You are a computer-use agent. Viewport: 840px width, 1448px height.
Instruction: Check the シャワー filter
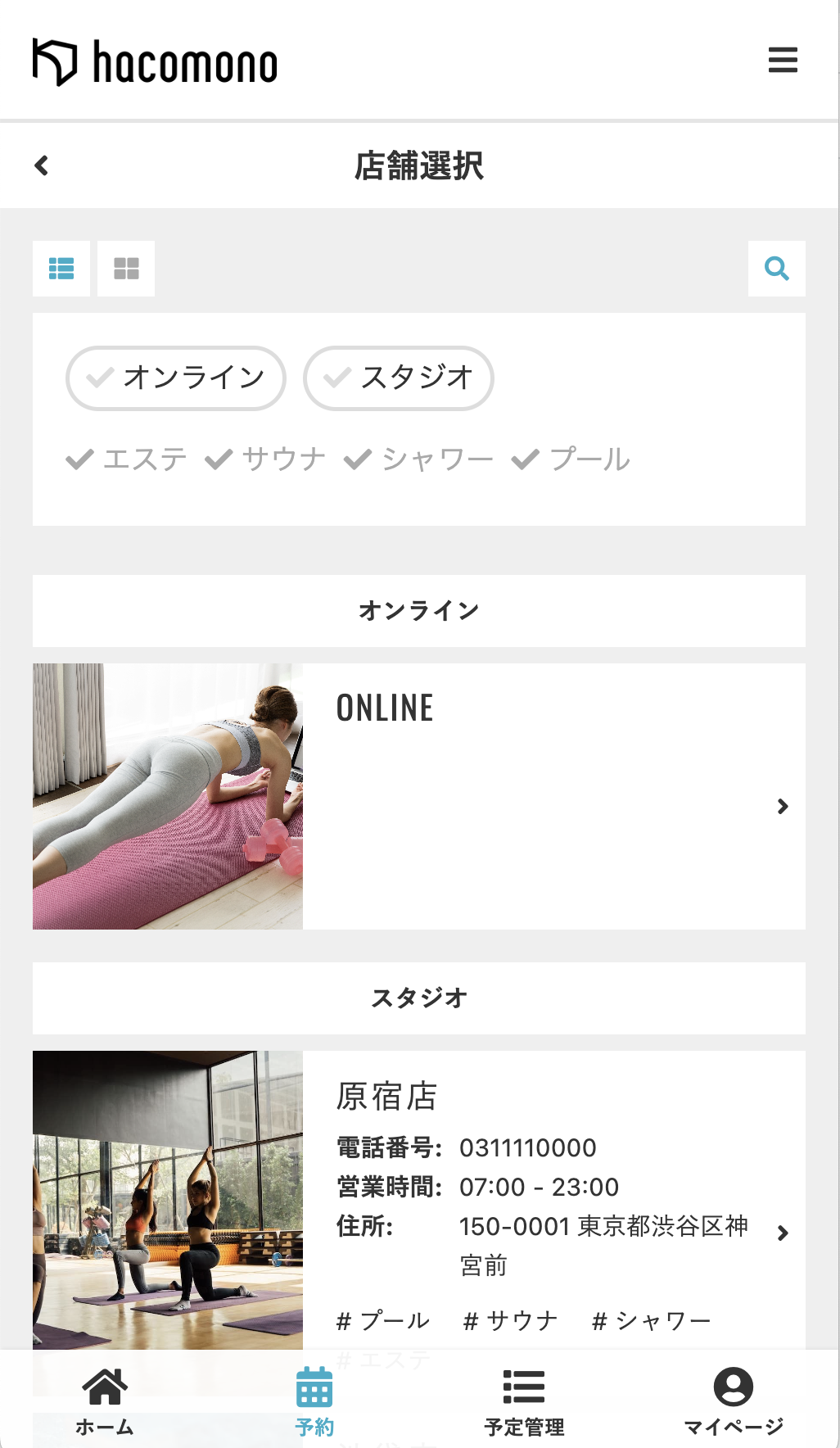point(419,459)
